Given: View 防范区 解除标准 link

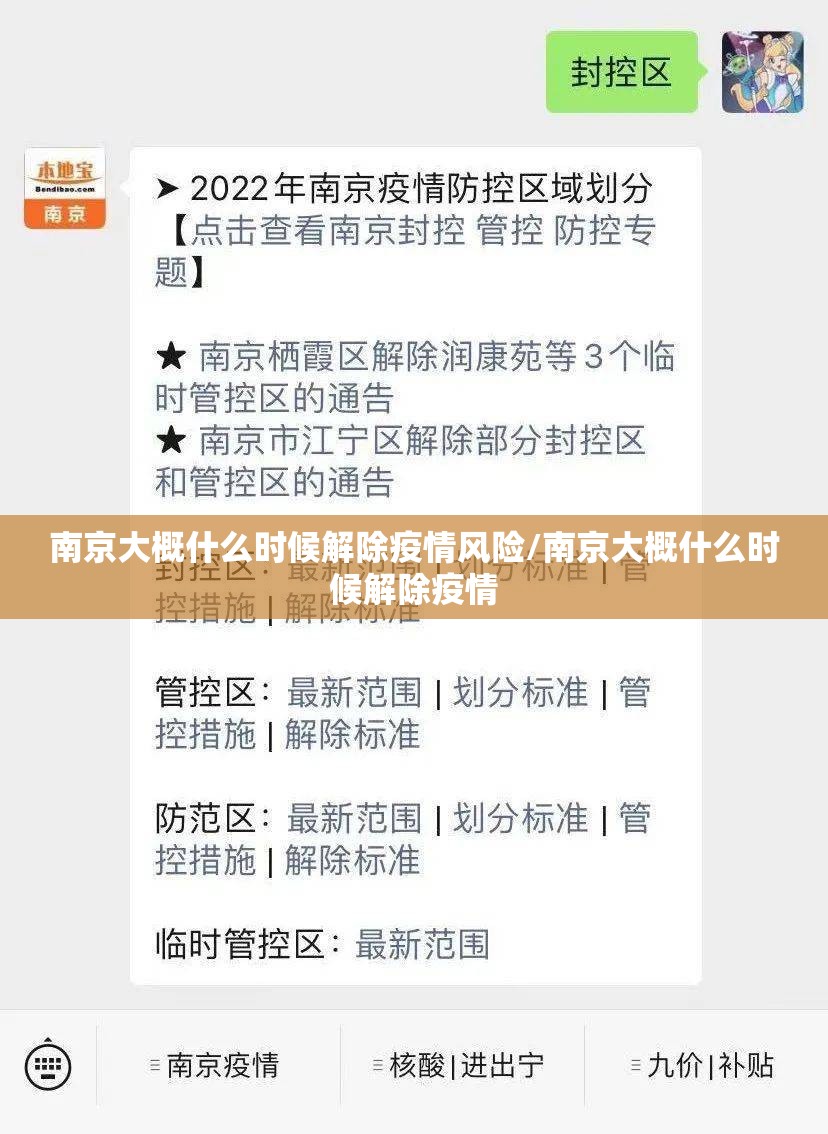Looking at the screenshot, I should [352, 860].
